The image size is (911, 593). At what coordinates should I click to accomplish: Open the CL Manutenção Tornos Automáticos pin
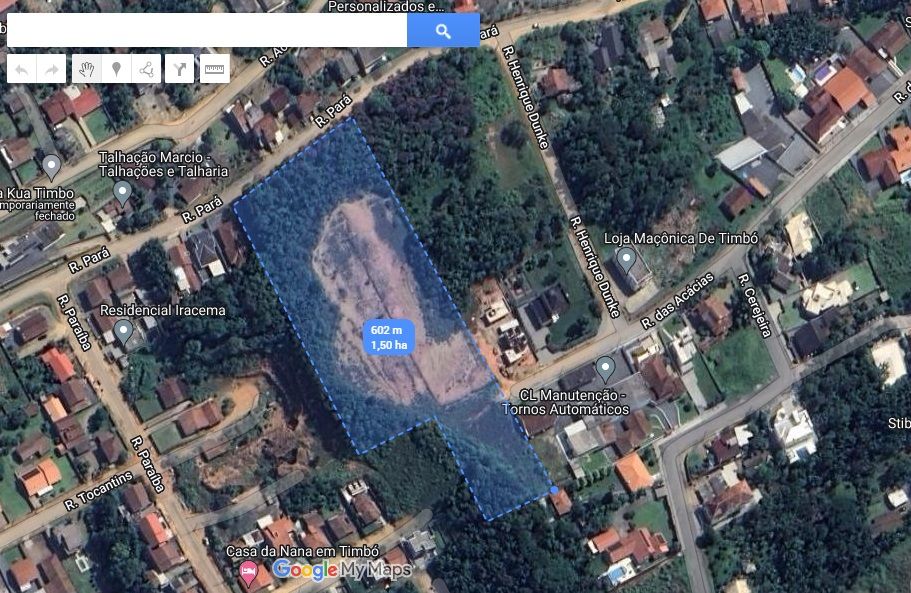pyautogui.click(x=604, y=369)
